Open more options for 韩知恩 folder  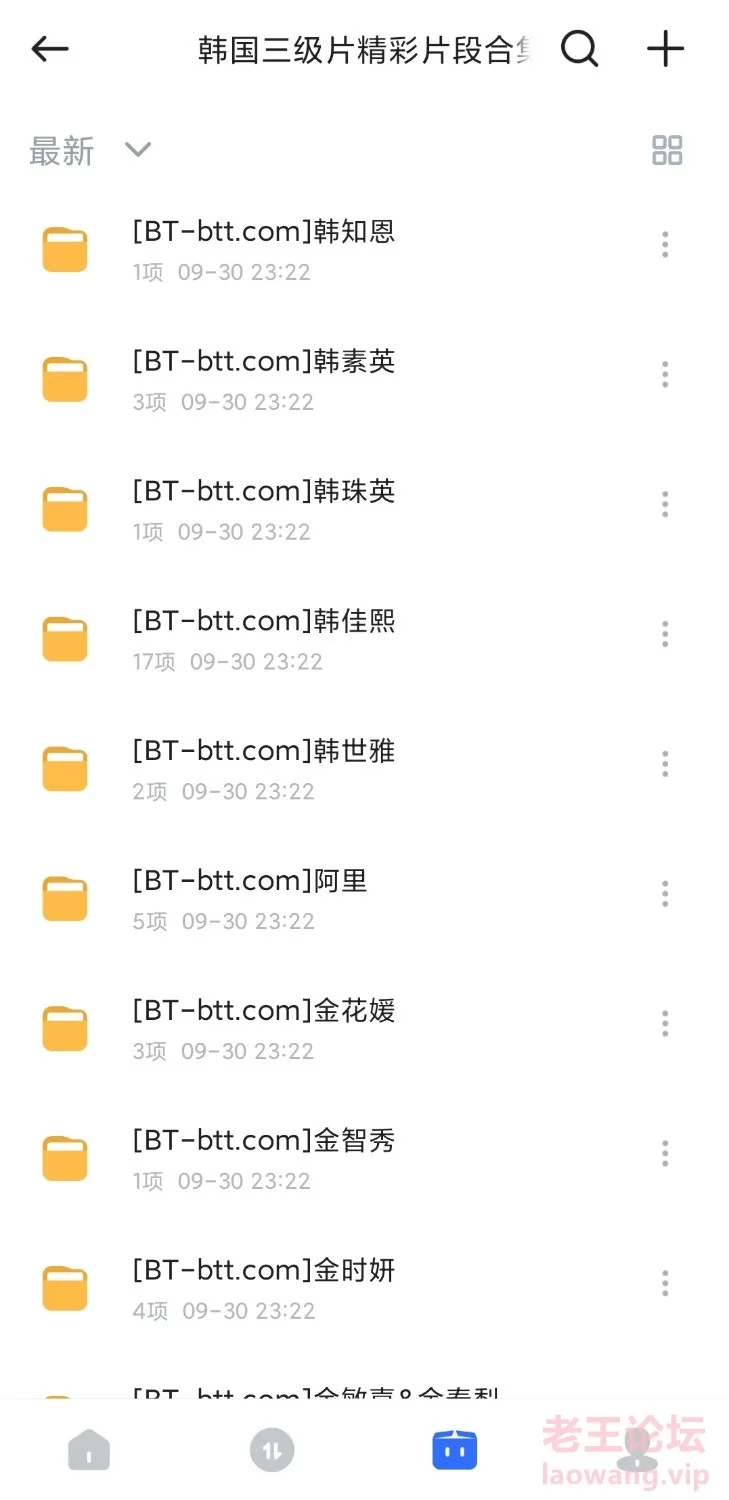click(665, 244)
